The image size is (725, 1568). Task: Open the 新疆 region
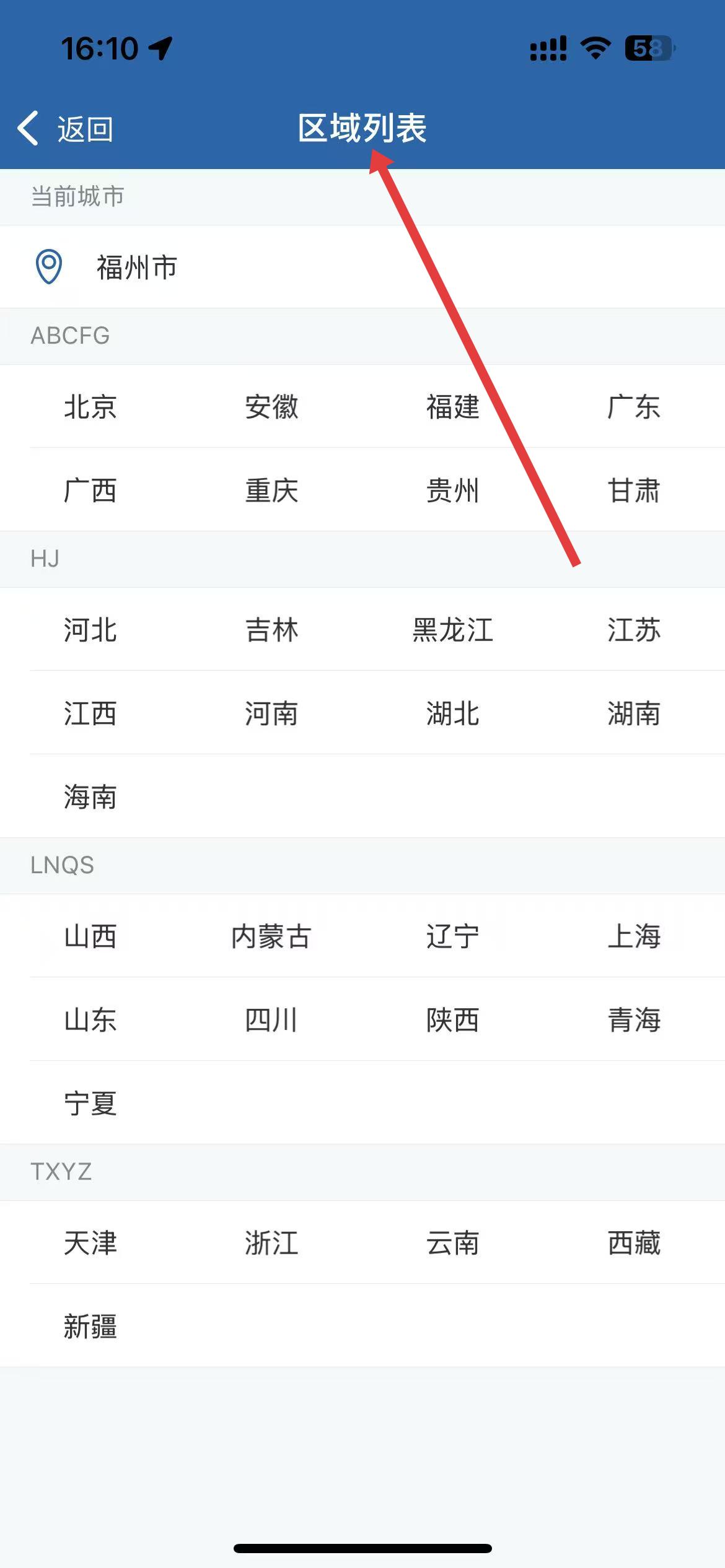pyautogui.click(x=90, y=1326)
